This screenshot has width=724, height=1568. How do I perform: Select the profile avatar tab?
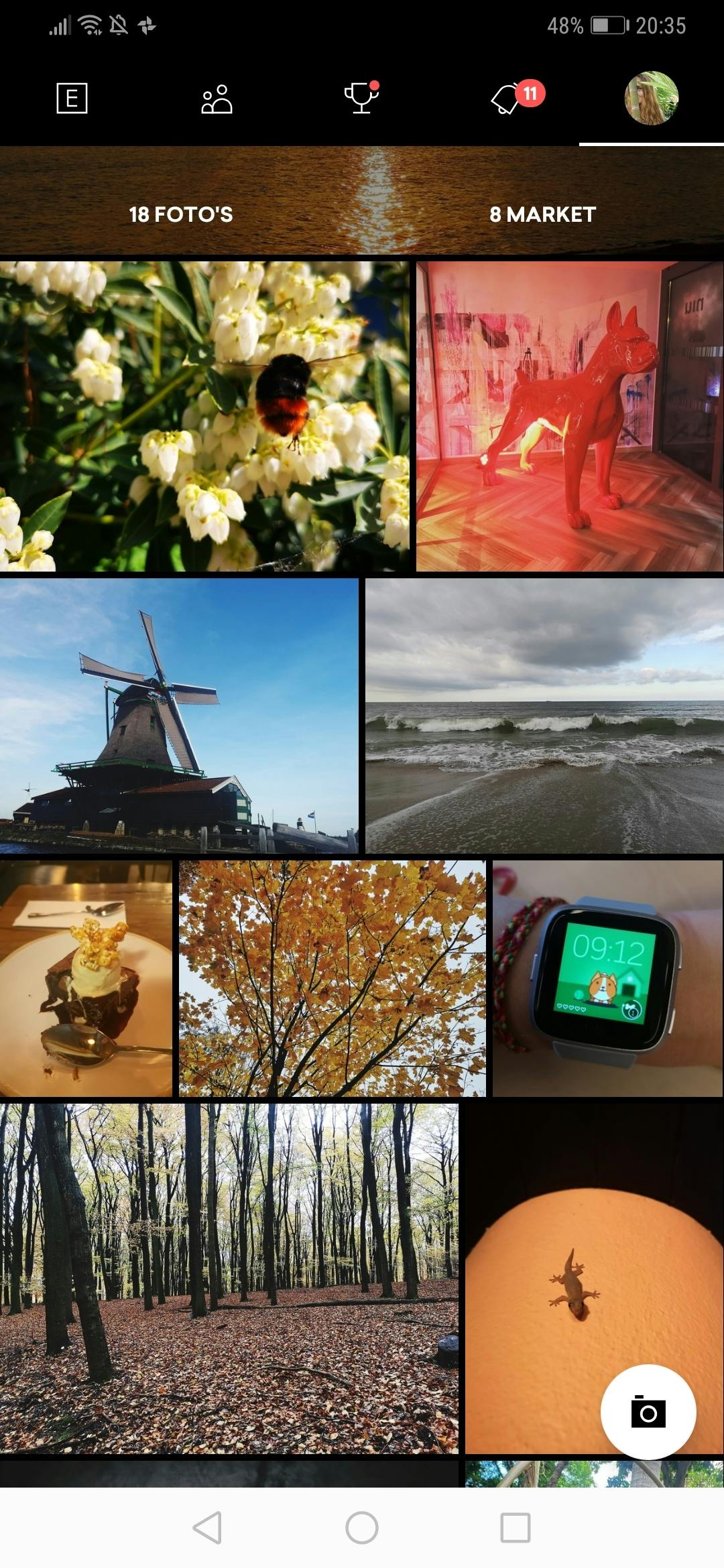[x=651, y=99]
